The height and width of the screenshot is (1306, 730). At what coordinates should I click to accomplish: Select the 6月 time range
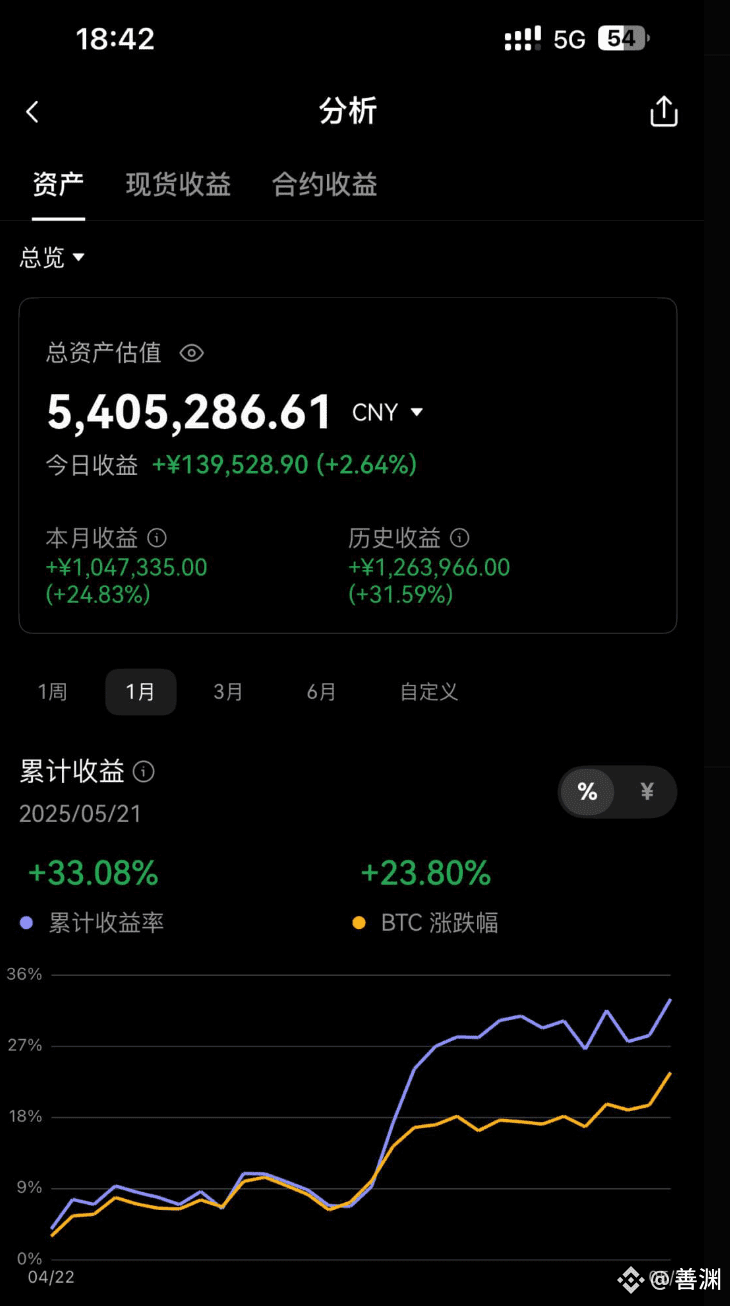(321, 692)
